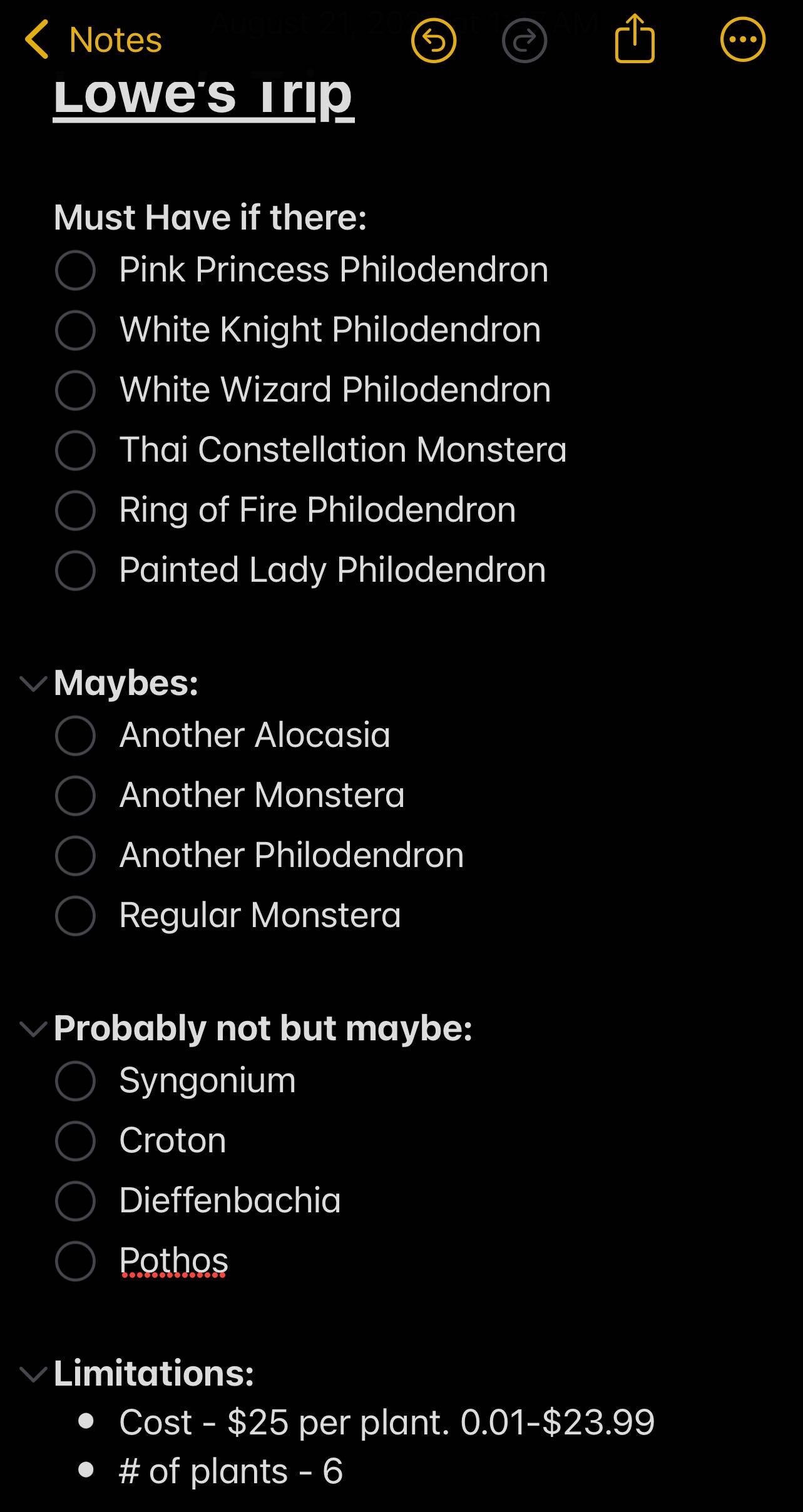Tap the redo arrow icon

[x=524, y=41]
